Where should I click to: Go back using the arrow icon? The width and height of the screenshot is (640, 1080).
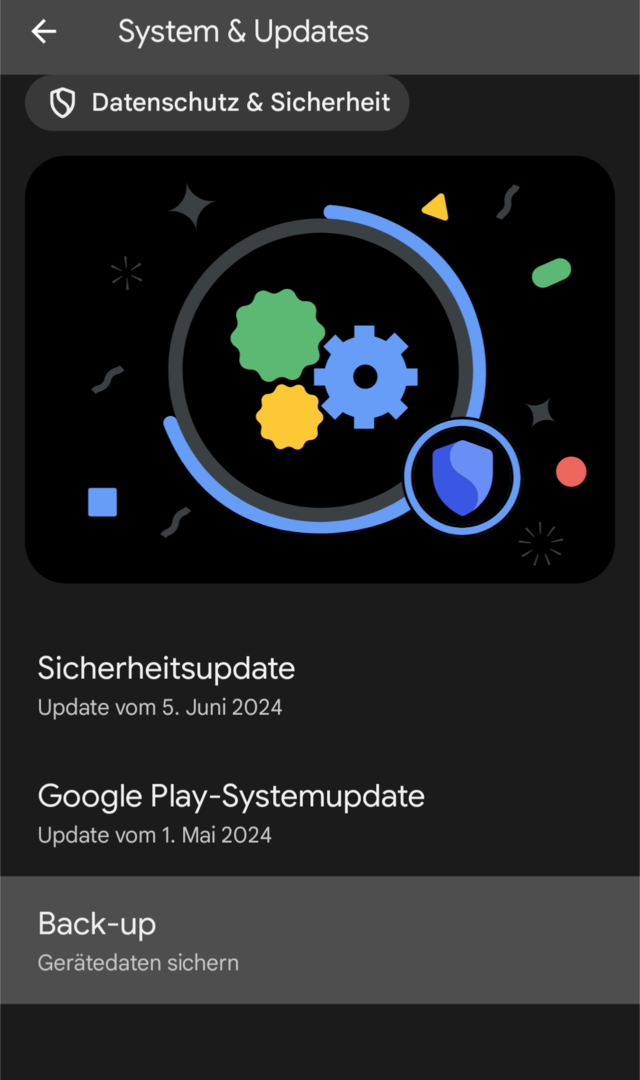[x=44, y=32]
